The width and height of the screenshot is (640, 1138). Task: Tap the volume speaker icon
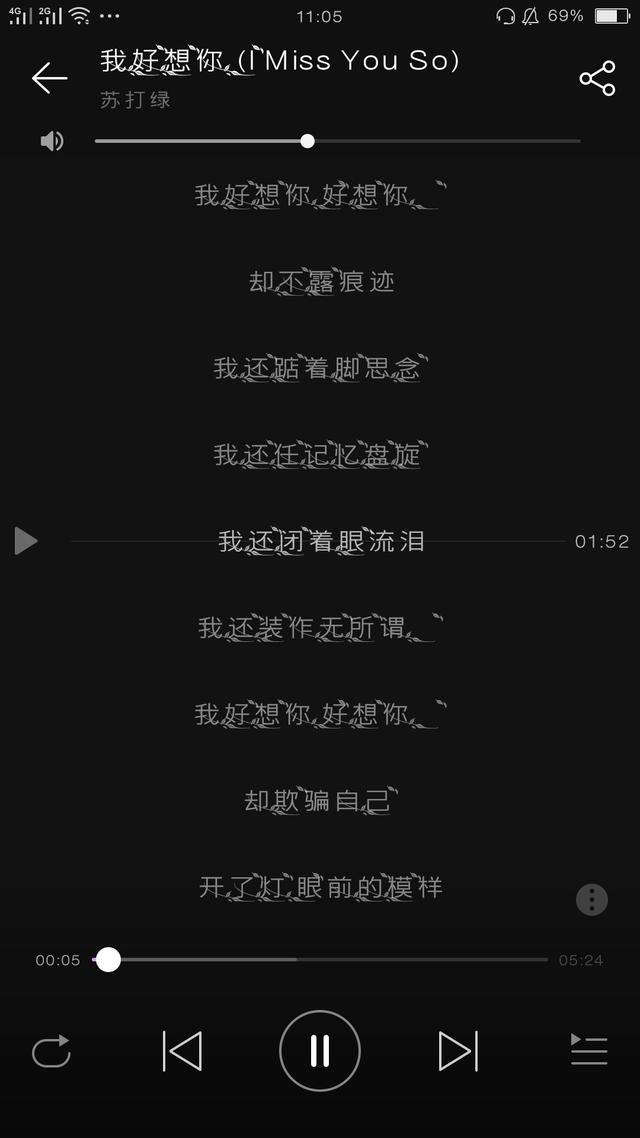point(52,141)
